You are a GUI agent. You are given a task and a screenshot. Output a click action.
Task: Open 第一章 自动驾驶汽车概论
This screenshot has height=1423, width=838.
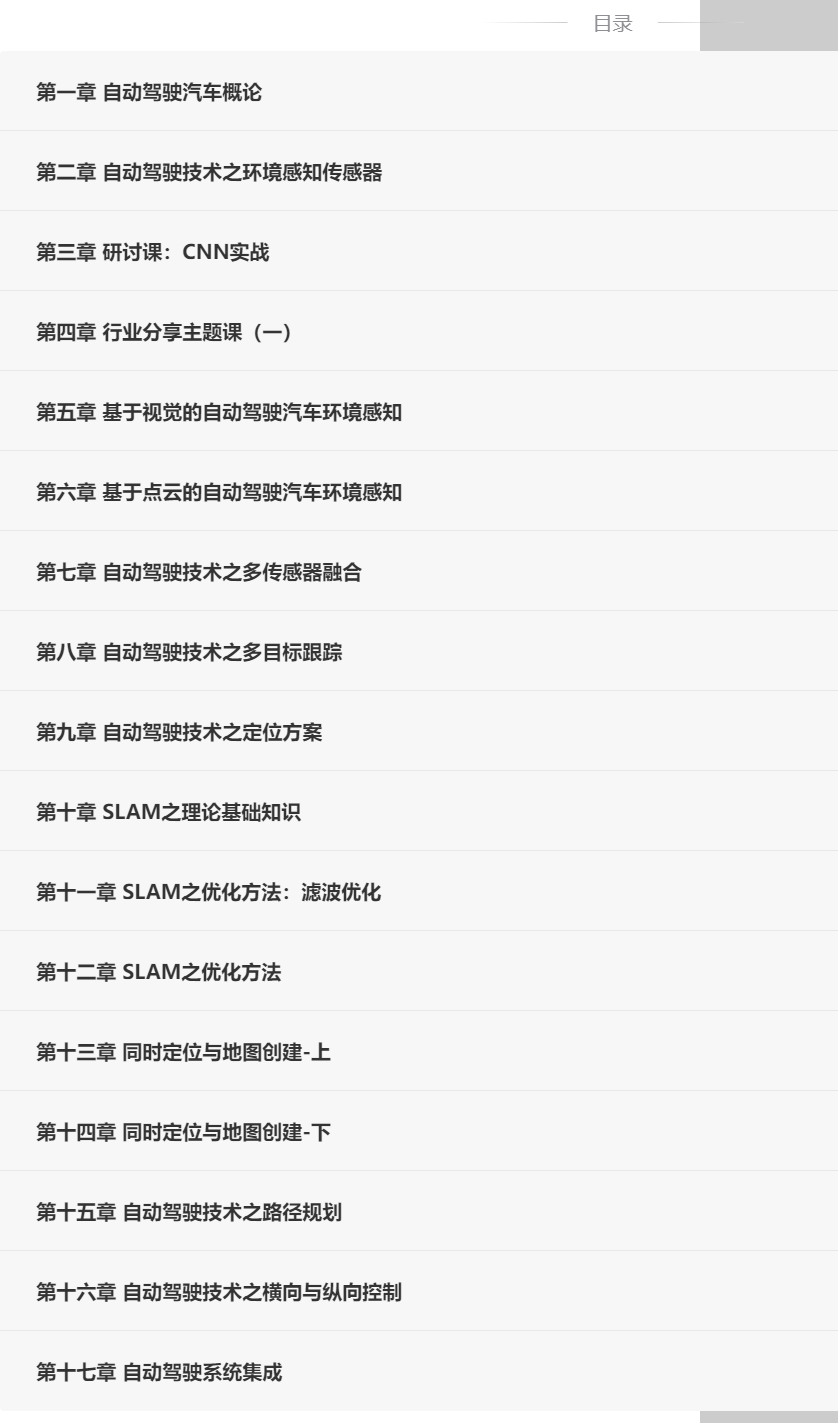pos(149,92)
